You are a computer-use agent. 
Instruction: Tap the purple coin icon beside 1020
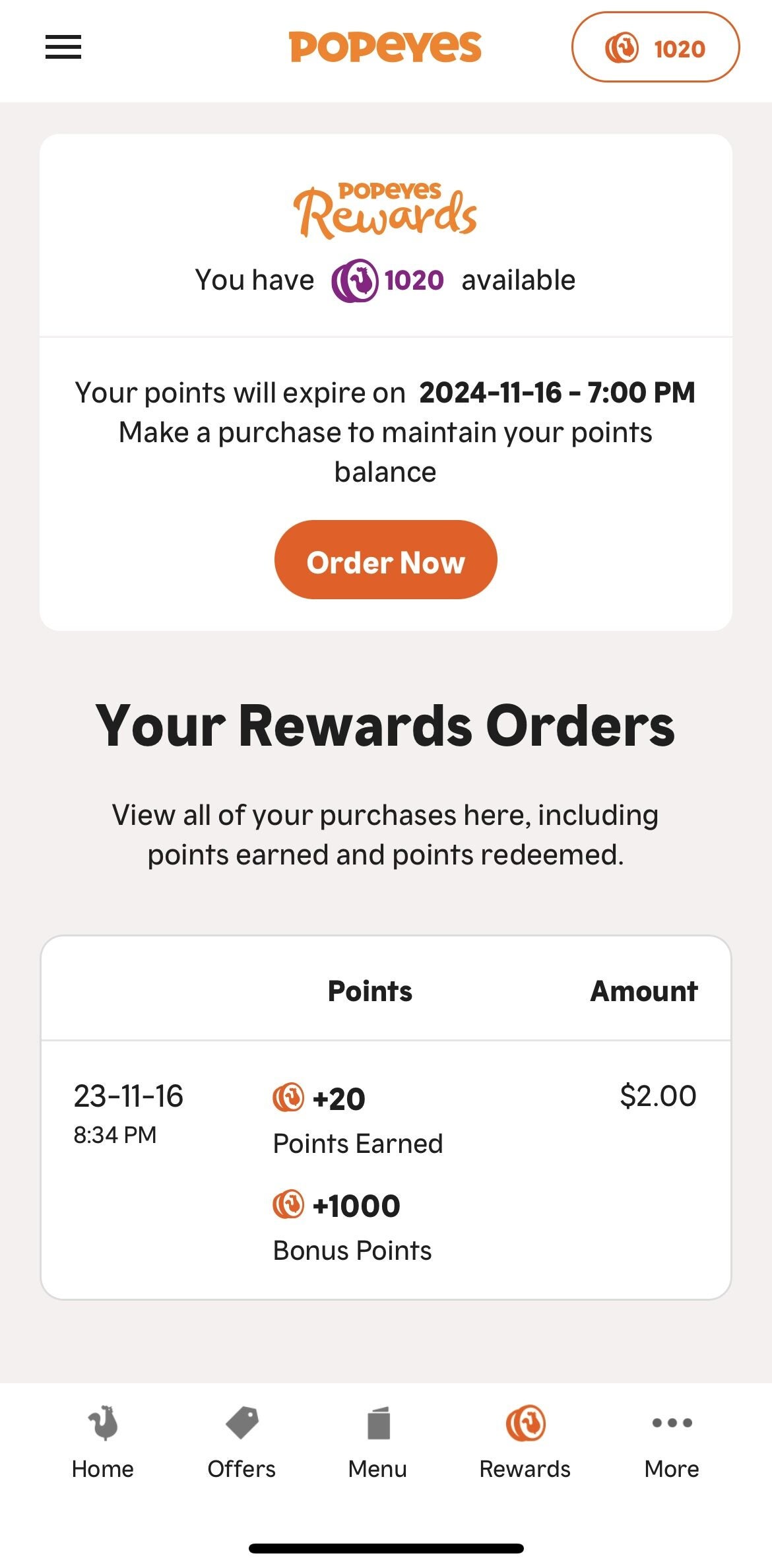pyautogui.click(x=355, y=279)
